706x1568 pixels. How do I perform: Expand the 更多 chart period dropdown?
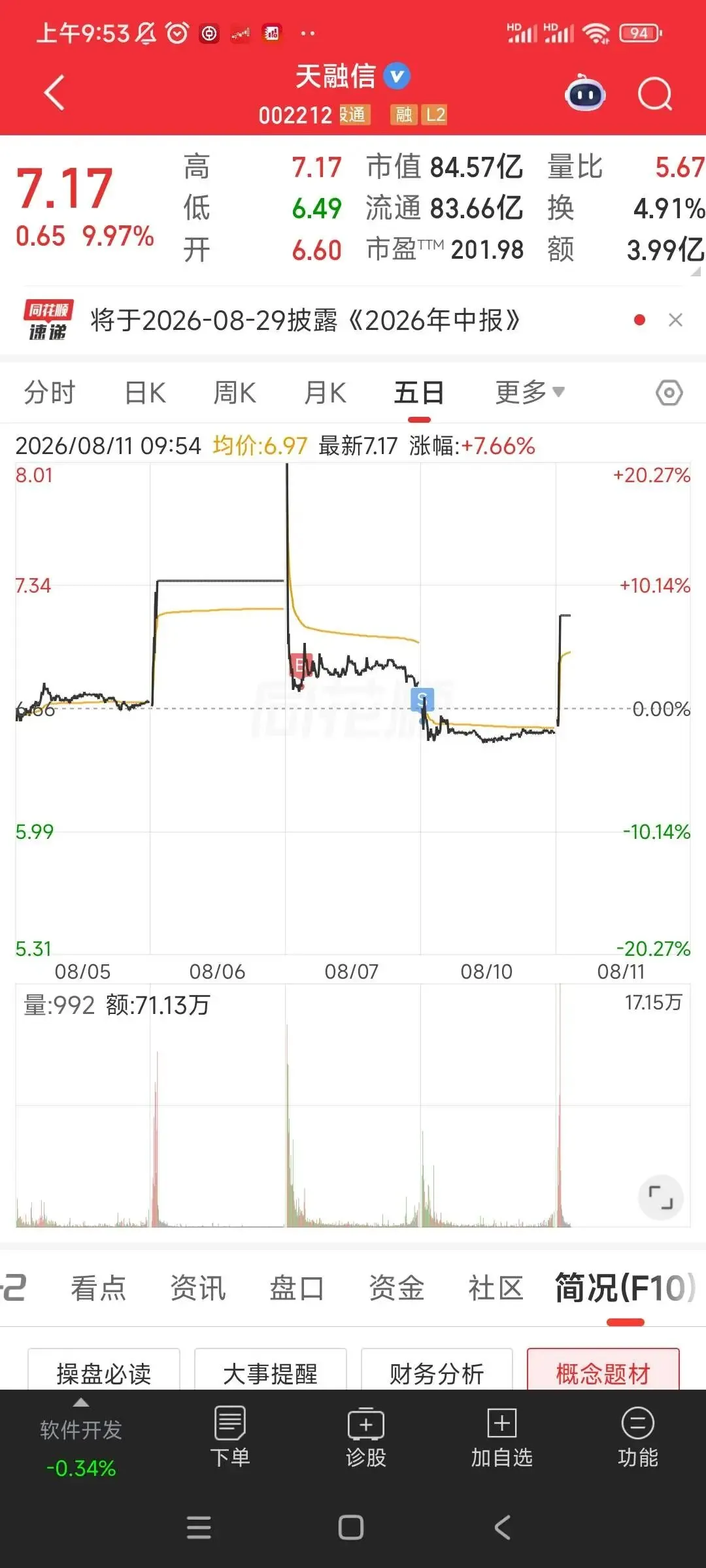click(529, 392)
